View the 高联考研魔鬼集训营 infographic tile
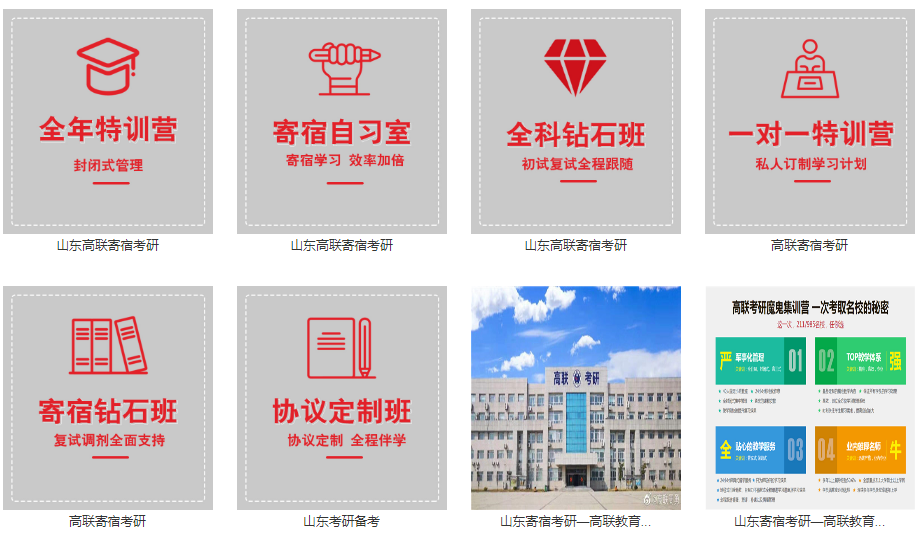 click(x=810, y=398)
